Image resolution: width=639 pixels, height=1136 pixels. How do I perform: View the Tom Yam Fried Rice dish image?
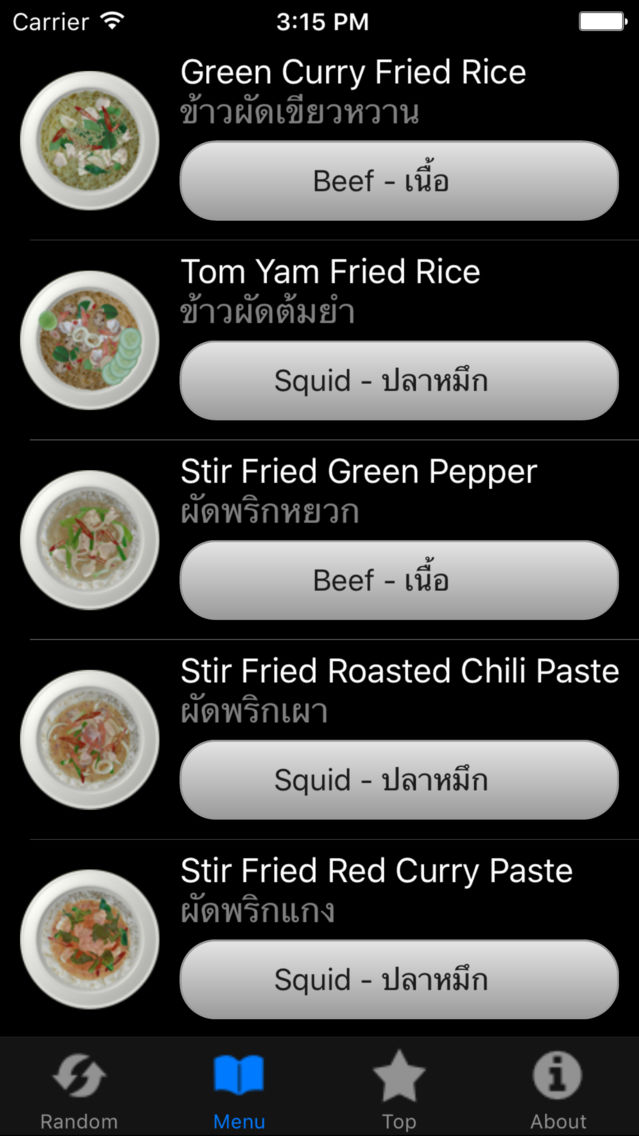[x=90, y=340]
